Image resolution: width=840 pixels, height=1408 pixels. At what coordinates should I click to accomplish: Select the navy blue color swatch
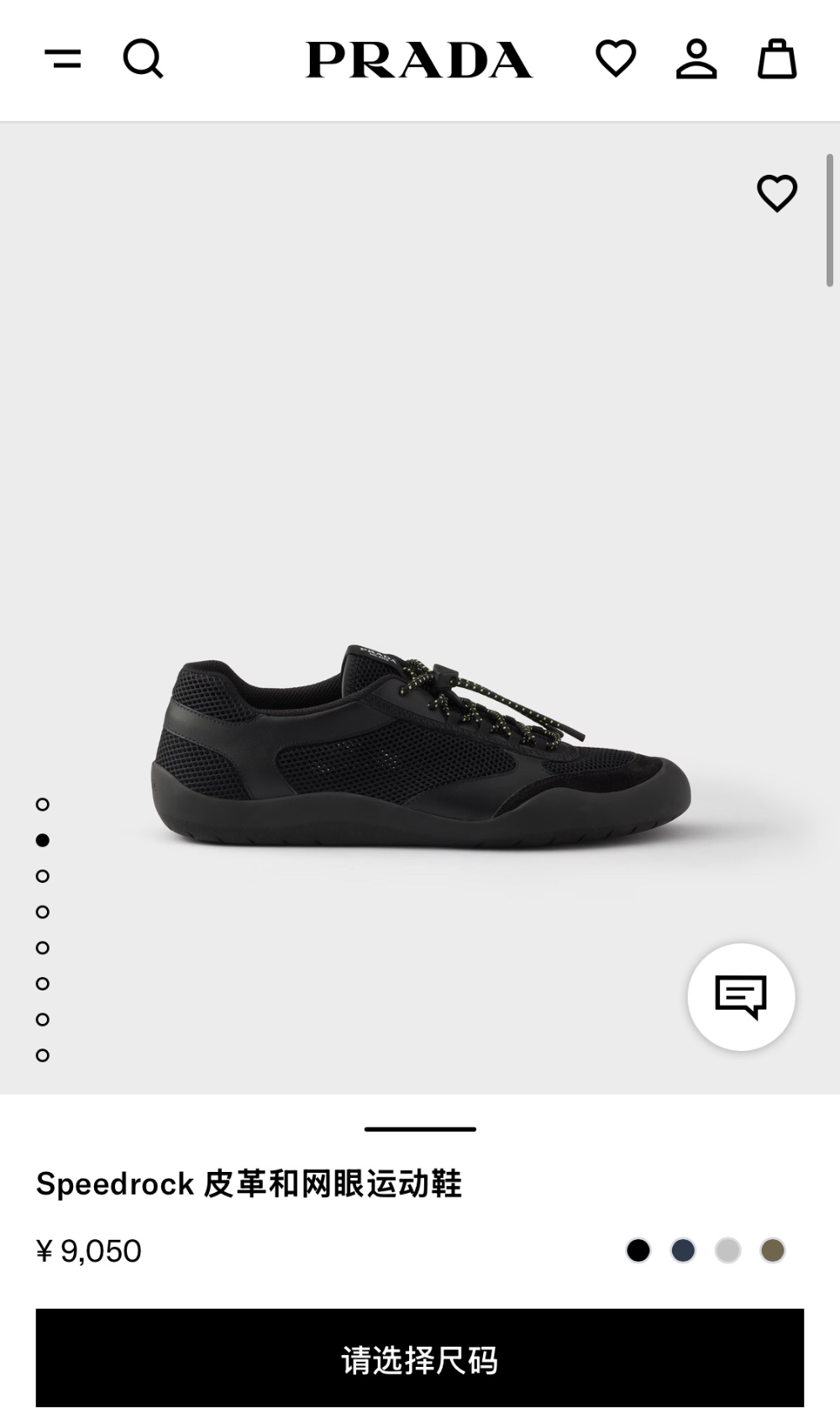pyautogui.click(x=683, y=1251)
